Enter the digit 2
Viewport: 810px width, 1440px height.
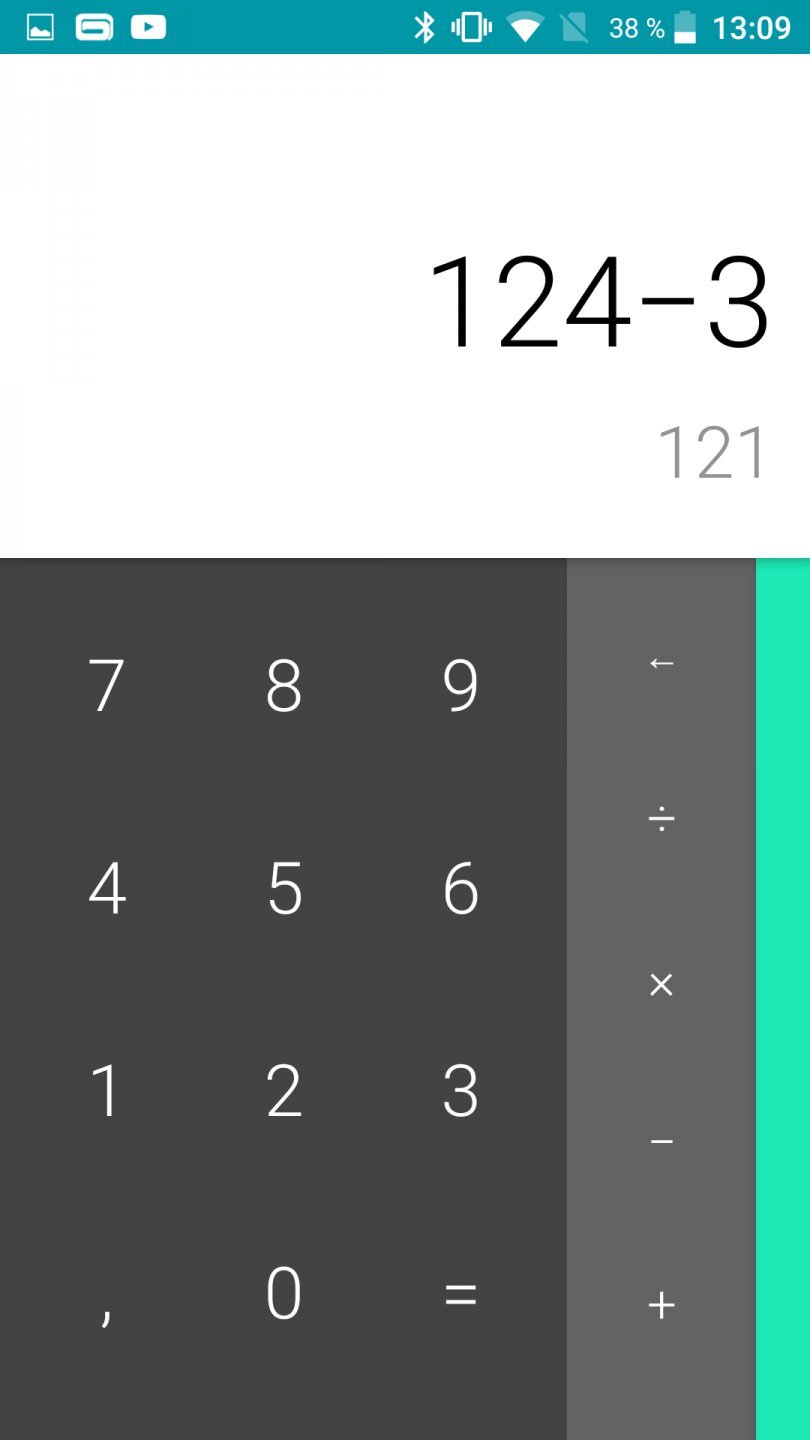[284, 1090]
